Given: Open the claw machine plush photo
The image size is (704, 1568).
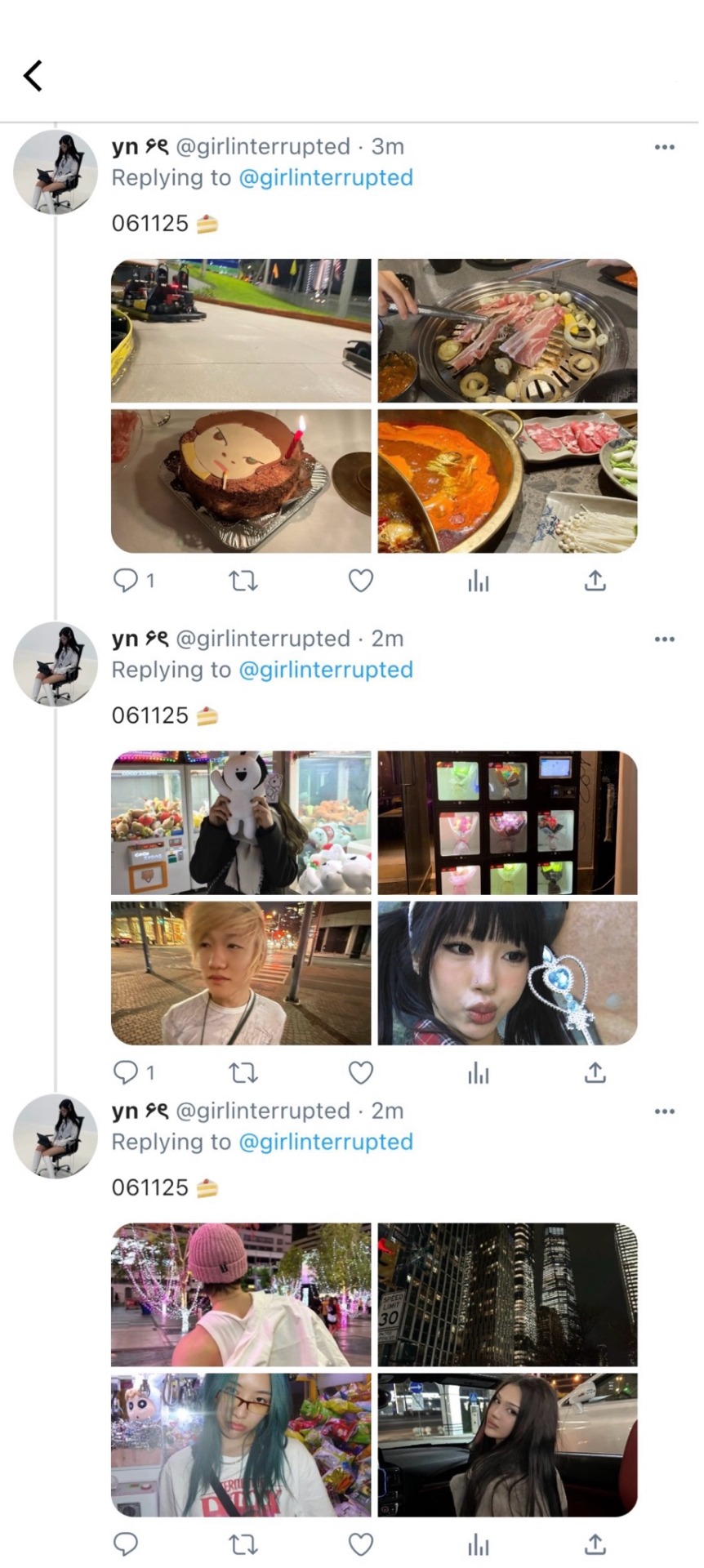Looking at the screenshot, I should (x=241, y=822).
